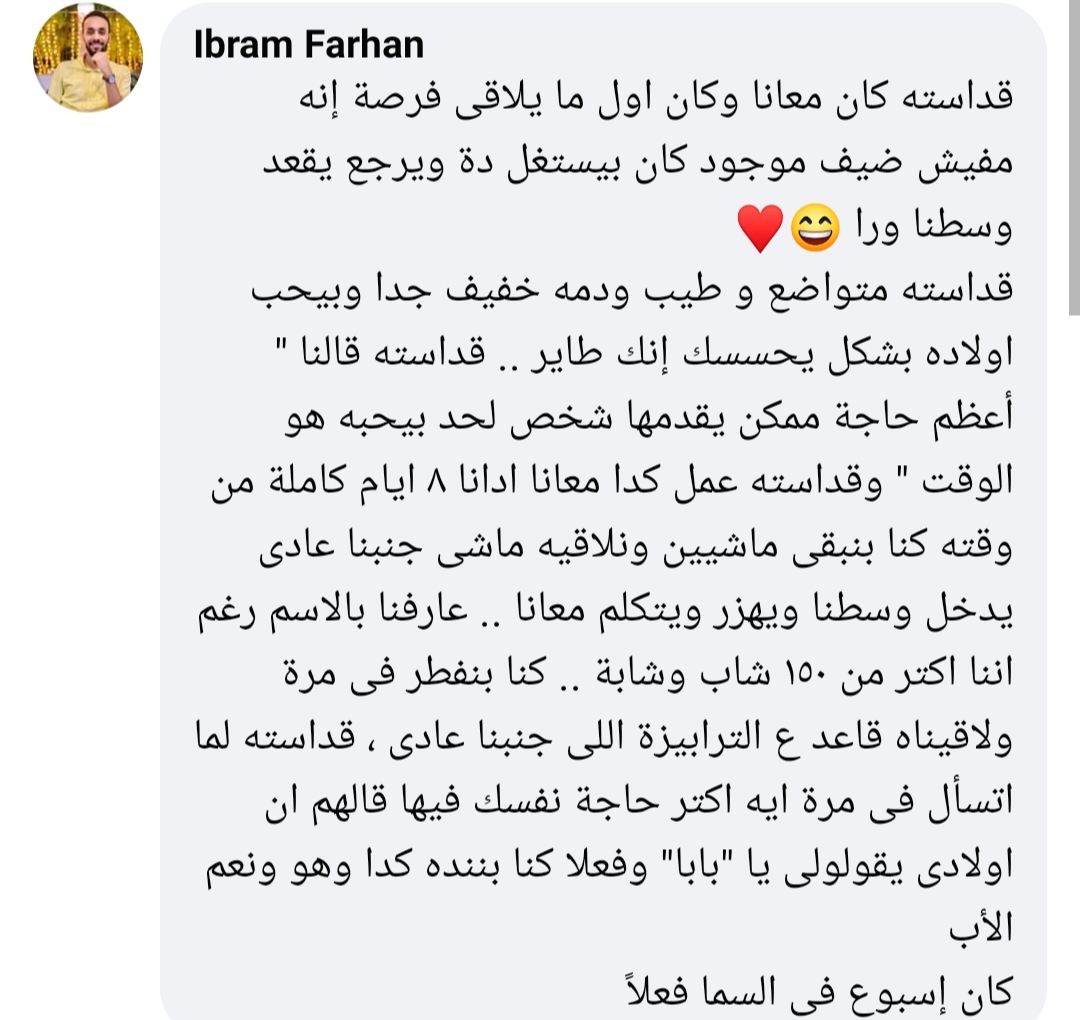Tap the commenter name Ibram Farhan
The height and width of the screenshot is (1020, 1080).
tap(310, 45)
